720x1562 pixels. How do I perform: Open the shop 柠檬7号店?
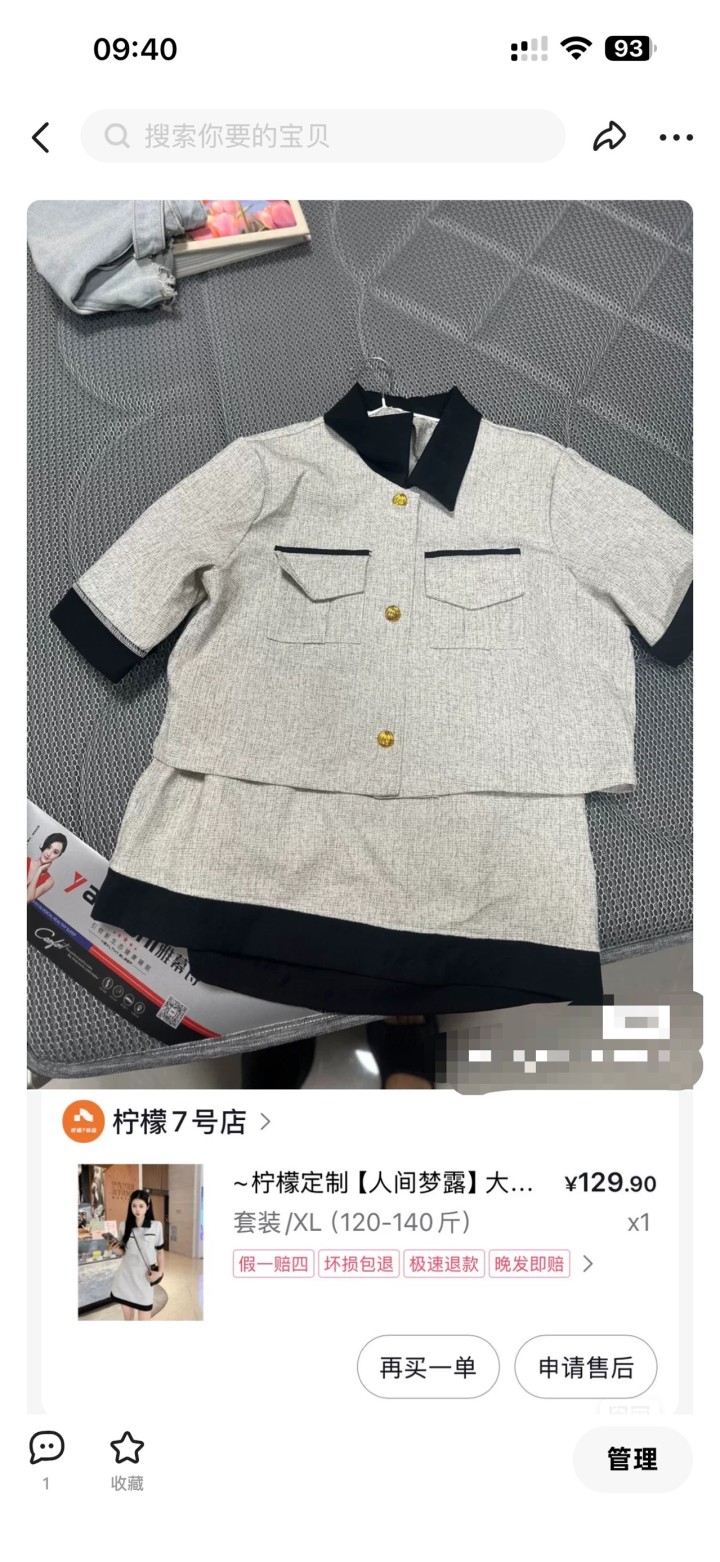pos(167,1122)
